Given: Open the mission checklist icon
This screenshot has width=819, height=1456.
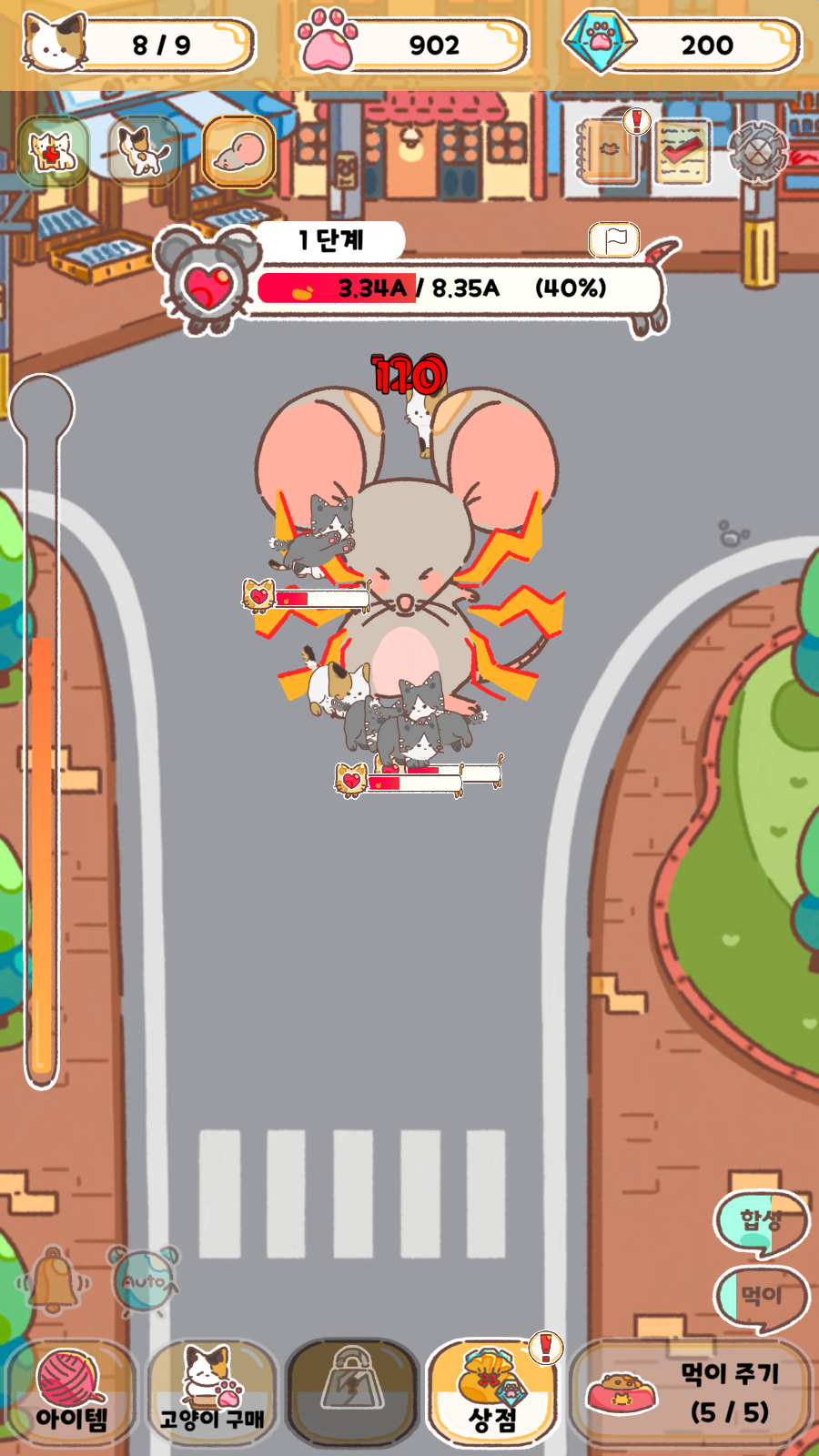Looking at the screenshot, I should pyautogui.click(x=682, y=152).
